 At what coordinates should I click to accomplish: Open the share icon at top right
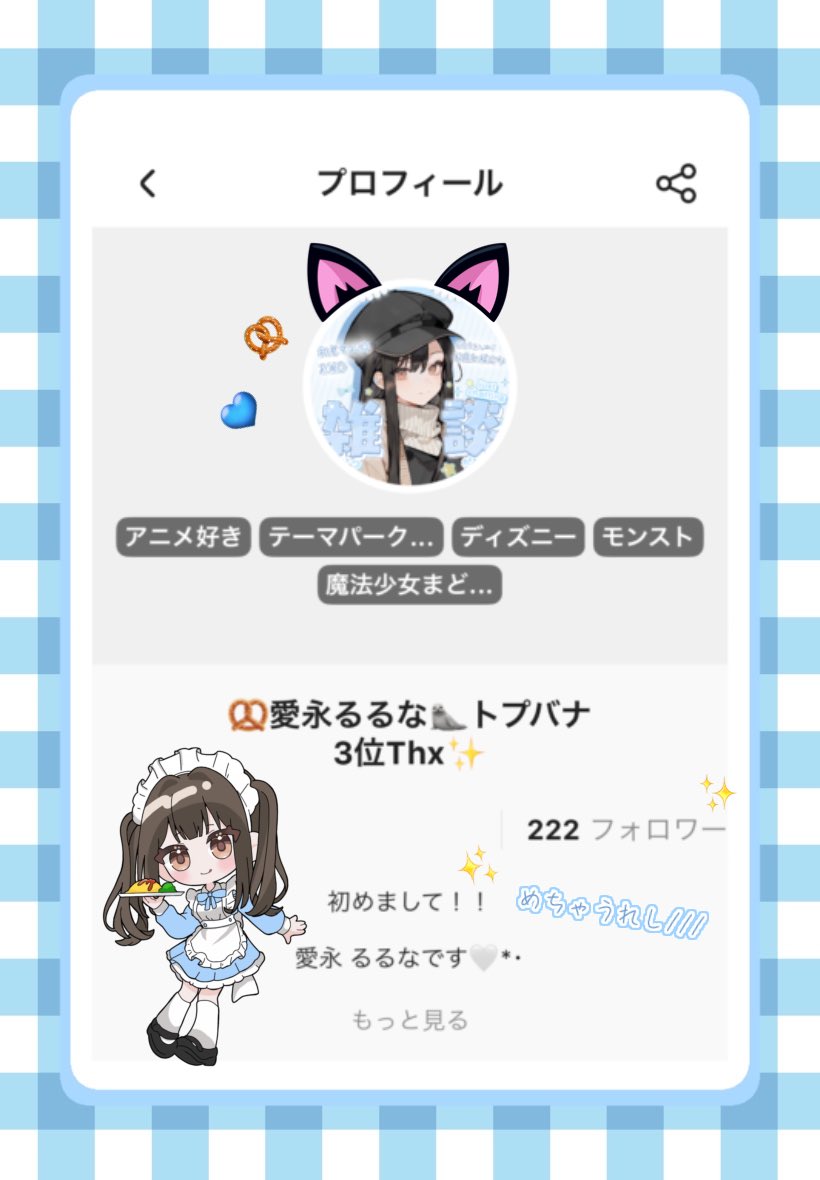[x=678, y=183]
